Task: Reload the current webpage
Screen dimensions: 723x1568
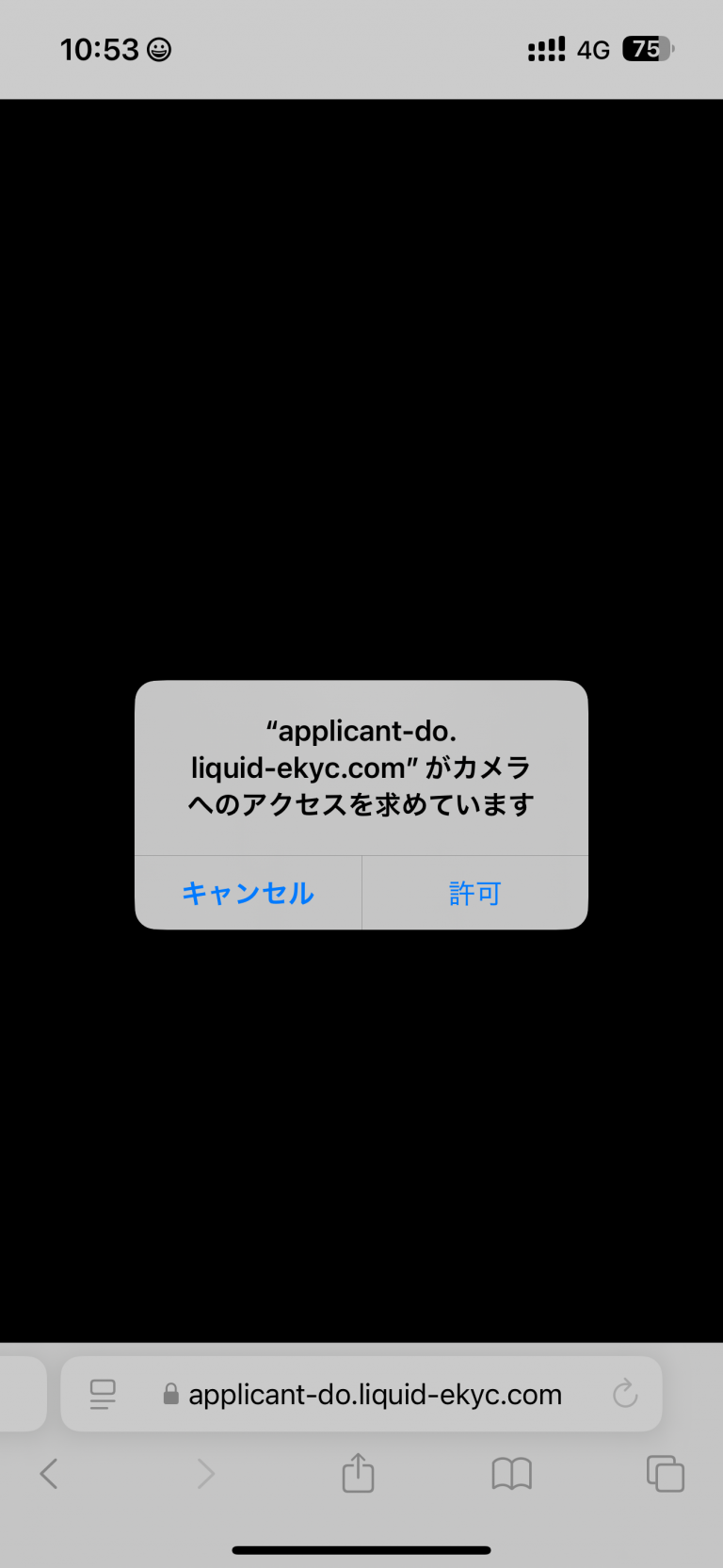Action: pos(625,1395)
